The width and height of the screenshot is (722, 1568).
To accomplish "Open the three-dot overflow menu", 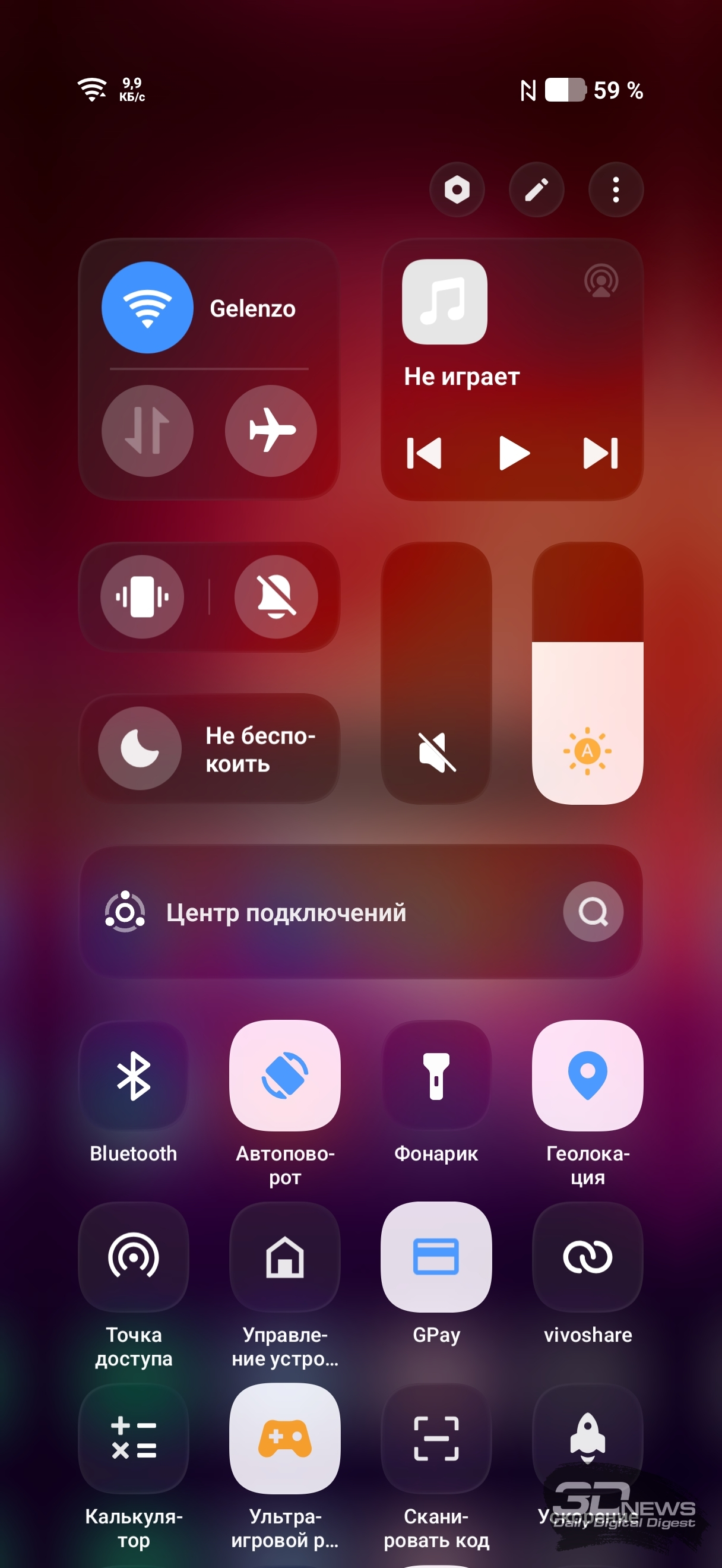I will pyautogui.click(x=616, y=190).
